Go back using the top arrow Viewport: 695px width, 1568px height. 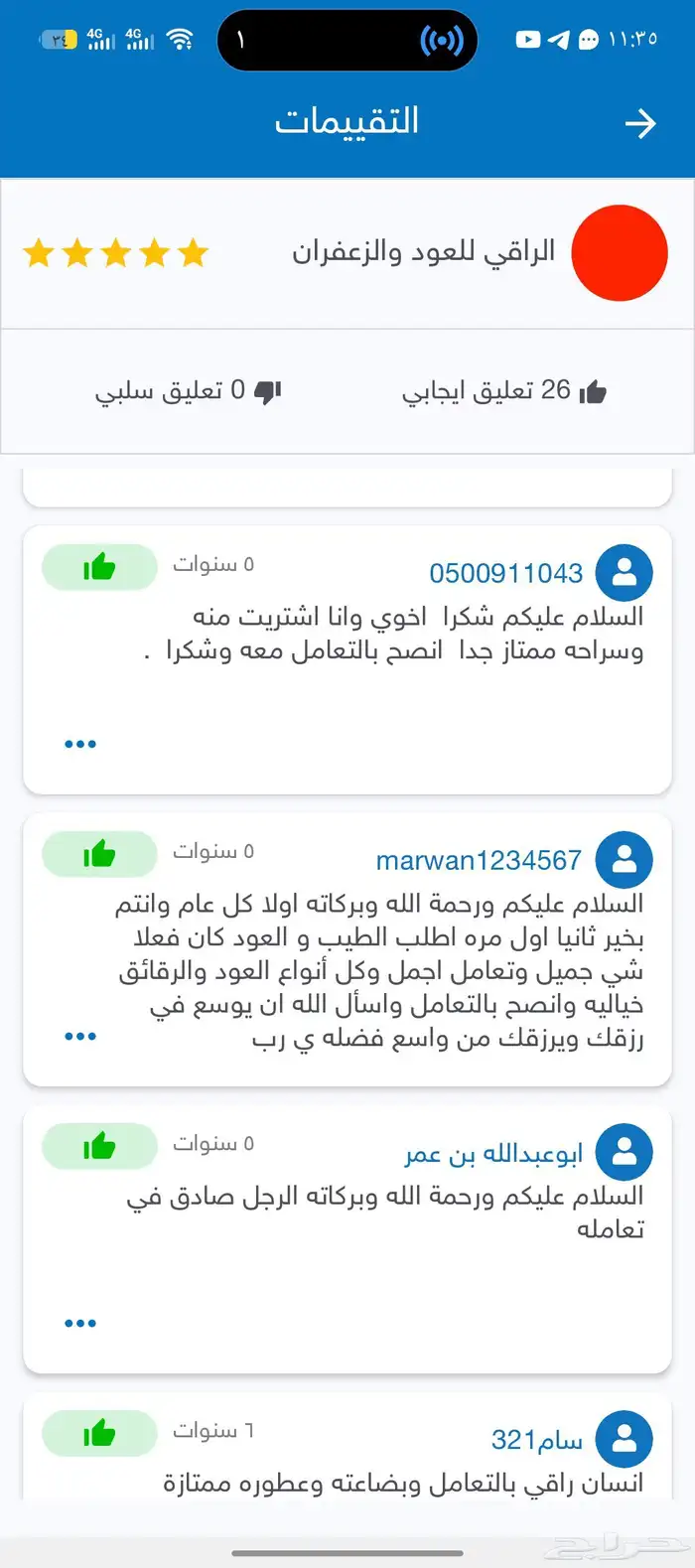[640, 123]
